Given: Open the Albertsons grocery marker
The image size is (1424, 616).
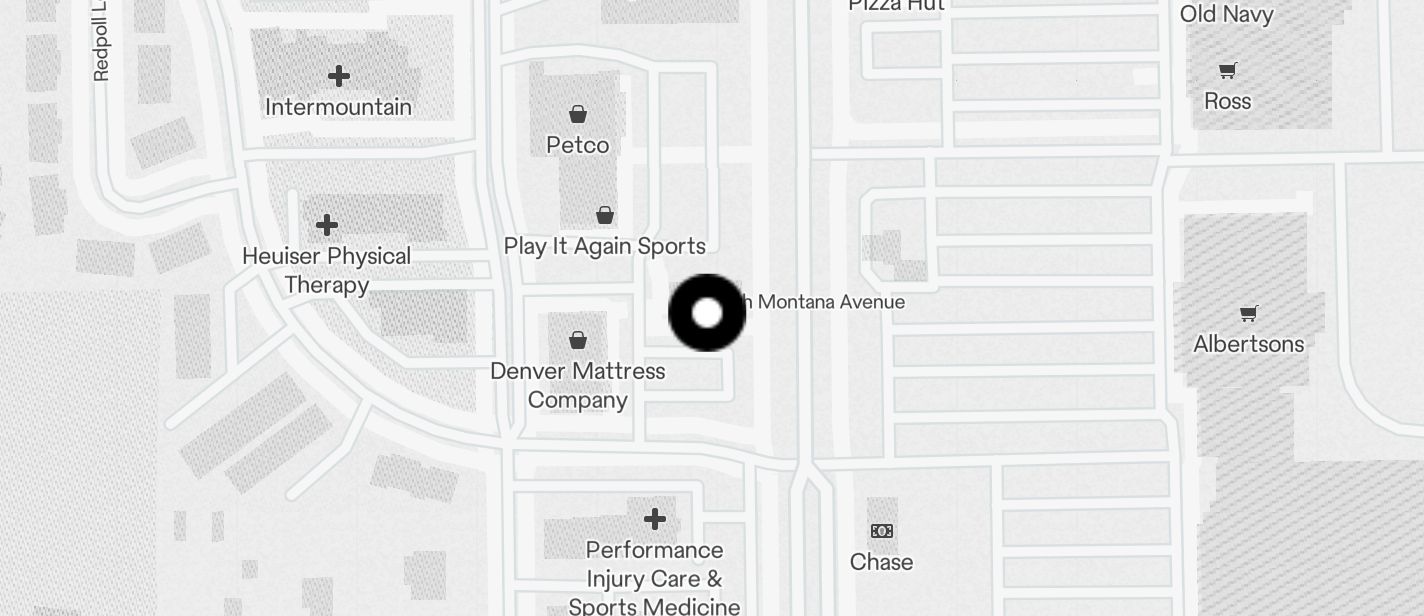Looking at the screenshot, I should point(1248,314).
